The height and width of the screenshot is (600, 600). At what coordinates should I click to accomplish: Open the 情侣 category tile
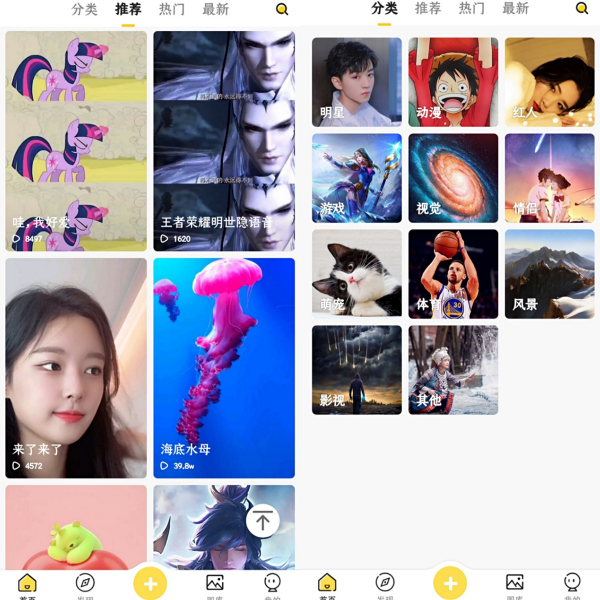[x=549, y=178]
